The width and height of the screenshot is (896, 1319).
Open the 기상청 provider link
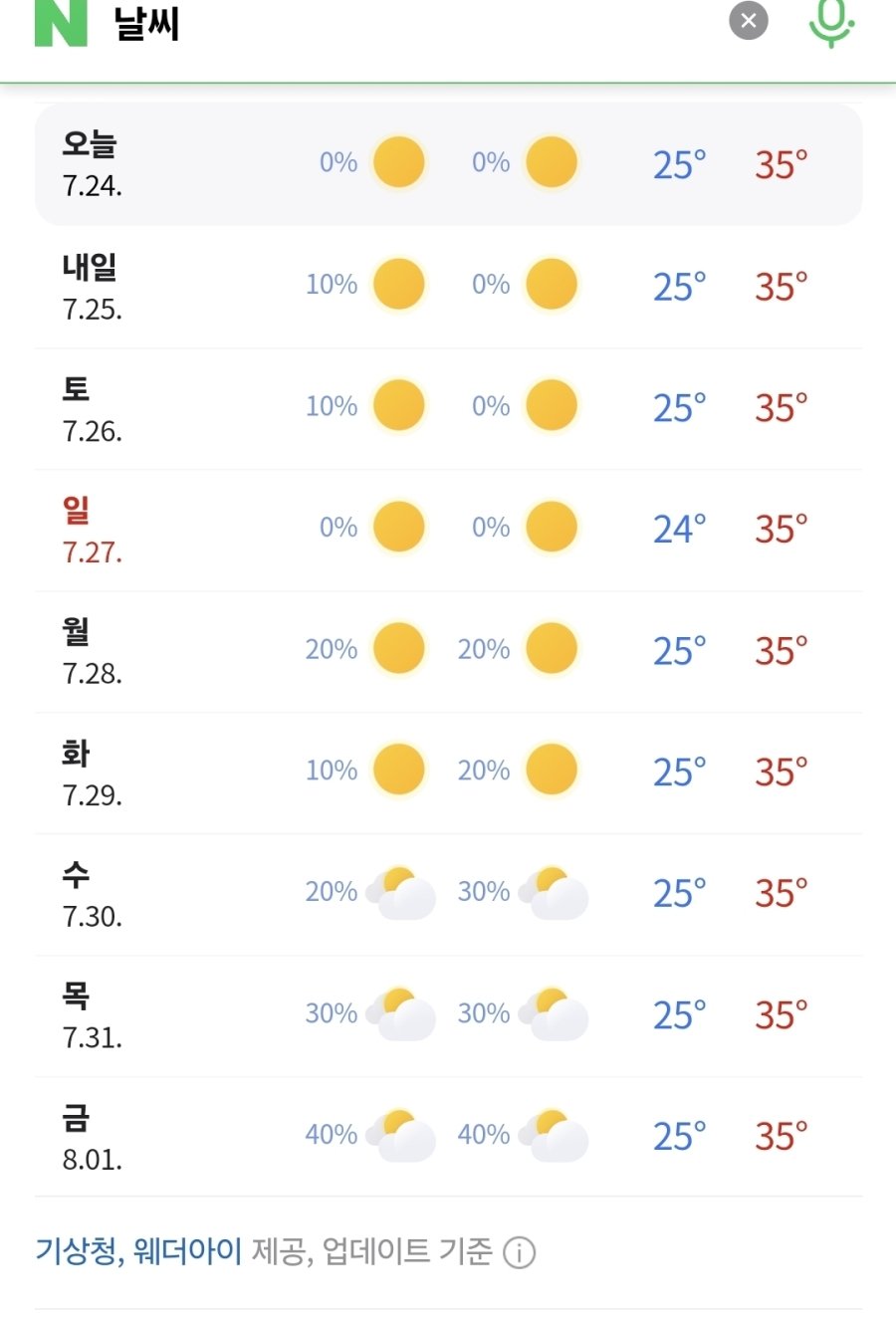(x=76, y=1250)
